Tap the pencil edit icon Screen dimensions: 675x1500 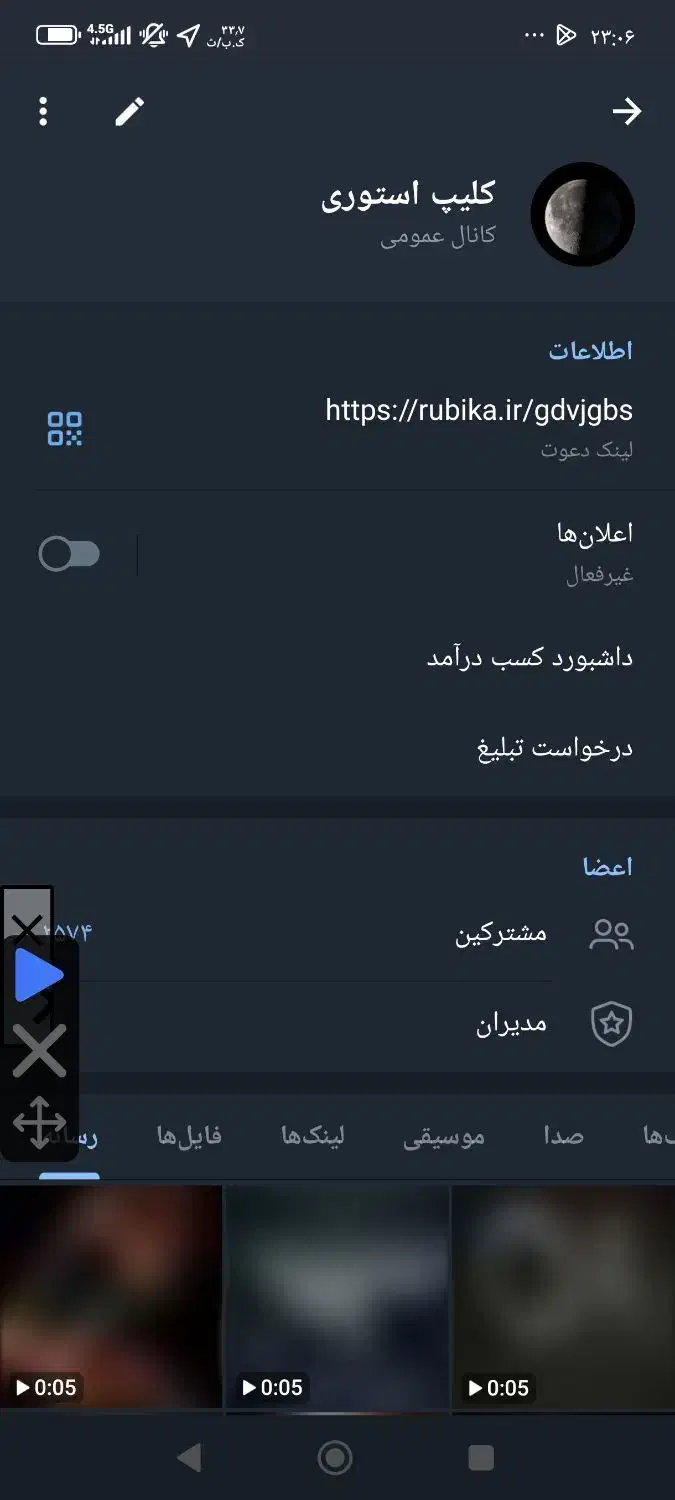coord(129,111)
